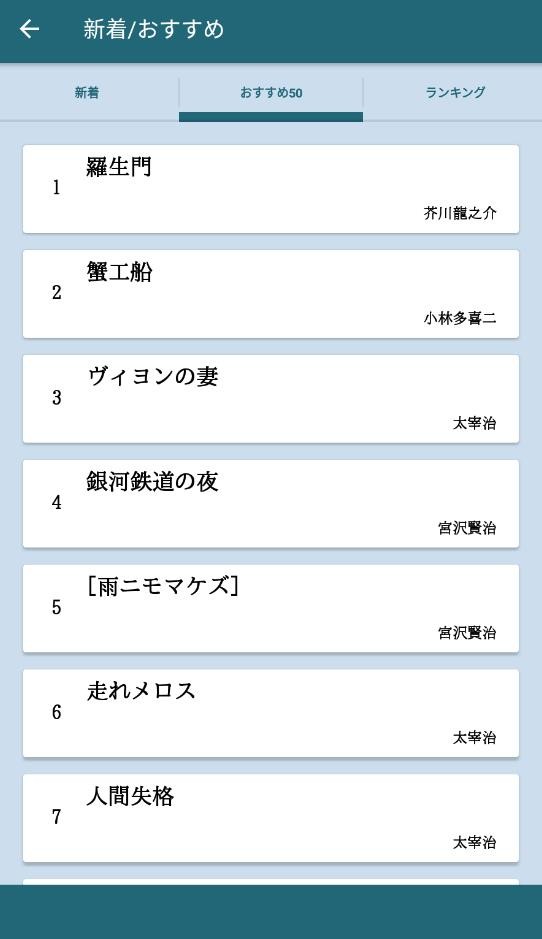Open the book 走れメロス
542x939 pixels.
(271, 713)
